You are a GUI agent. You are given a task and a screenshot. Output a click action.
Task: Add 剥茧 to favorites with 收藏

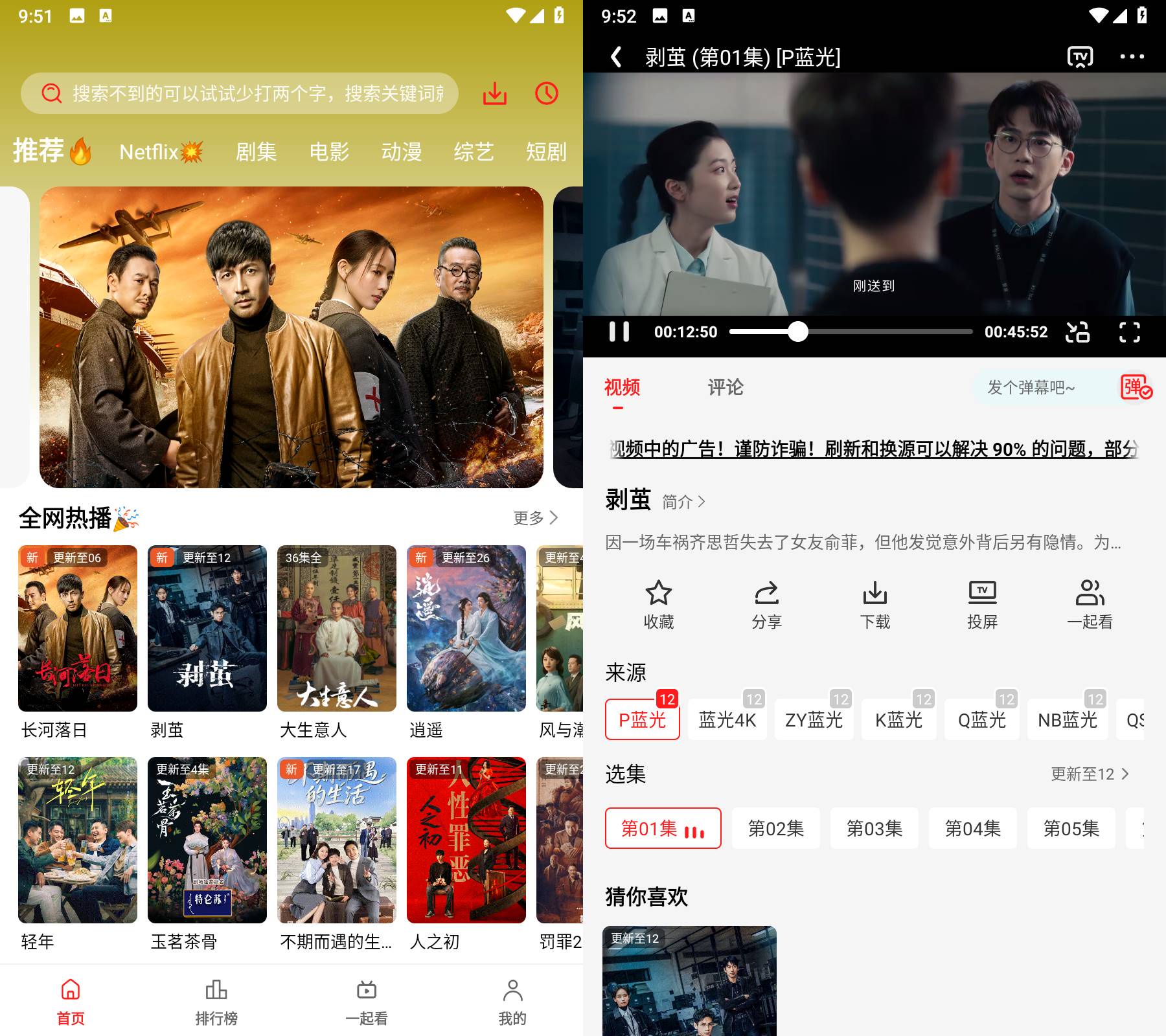click(659, 604)
